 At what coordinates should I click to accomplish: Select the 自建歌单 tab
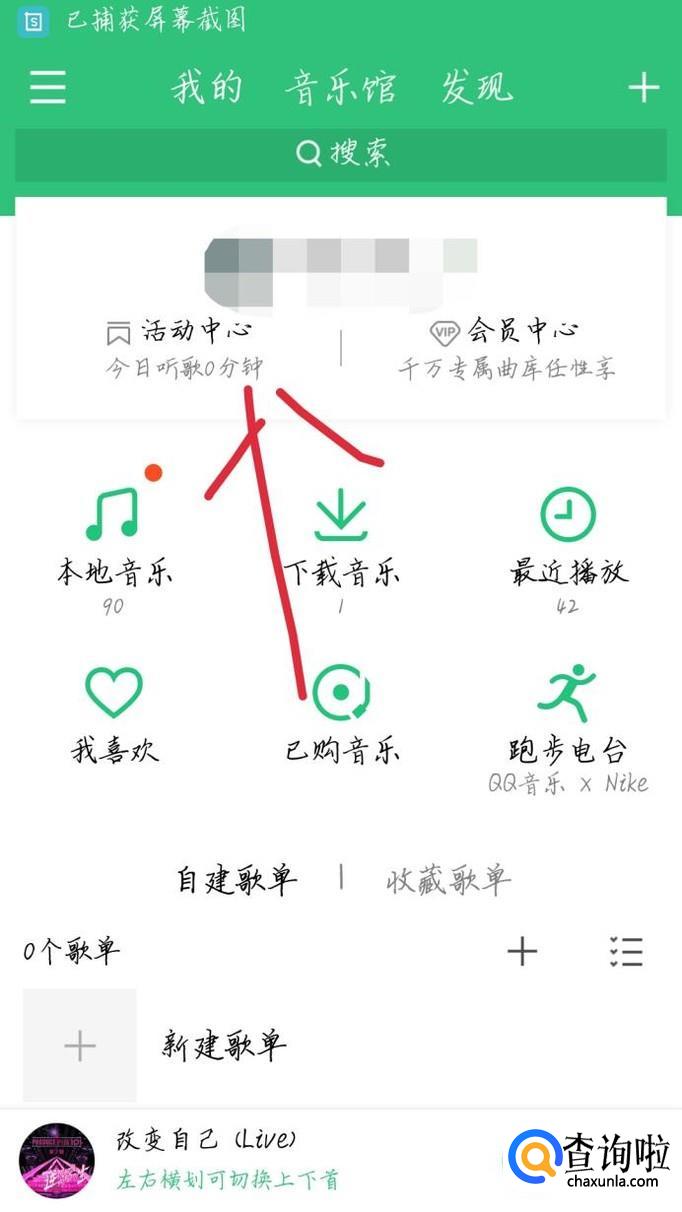pos(236,880)
